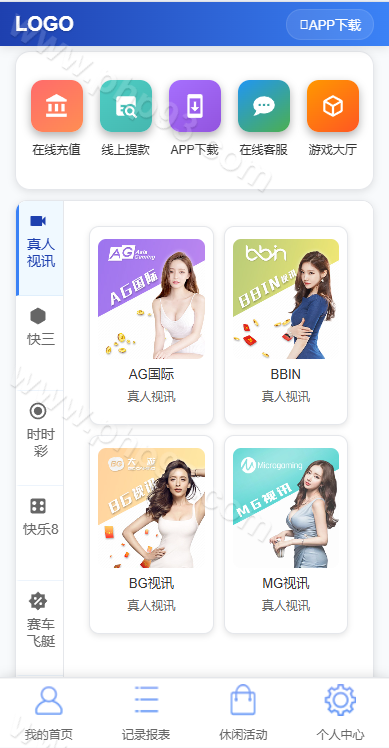Viewport: 389px width, 748px height.
Task: Open the BG视讯 game card
Action: [151, 534]
